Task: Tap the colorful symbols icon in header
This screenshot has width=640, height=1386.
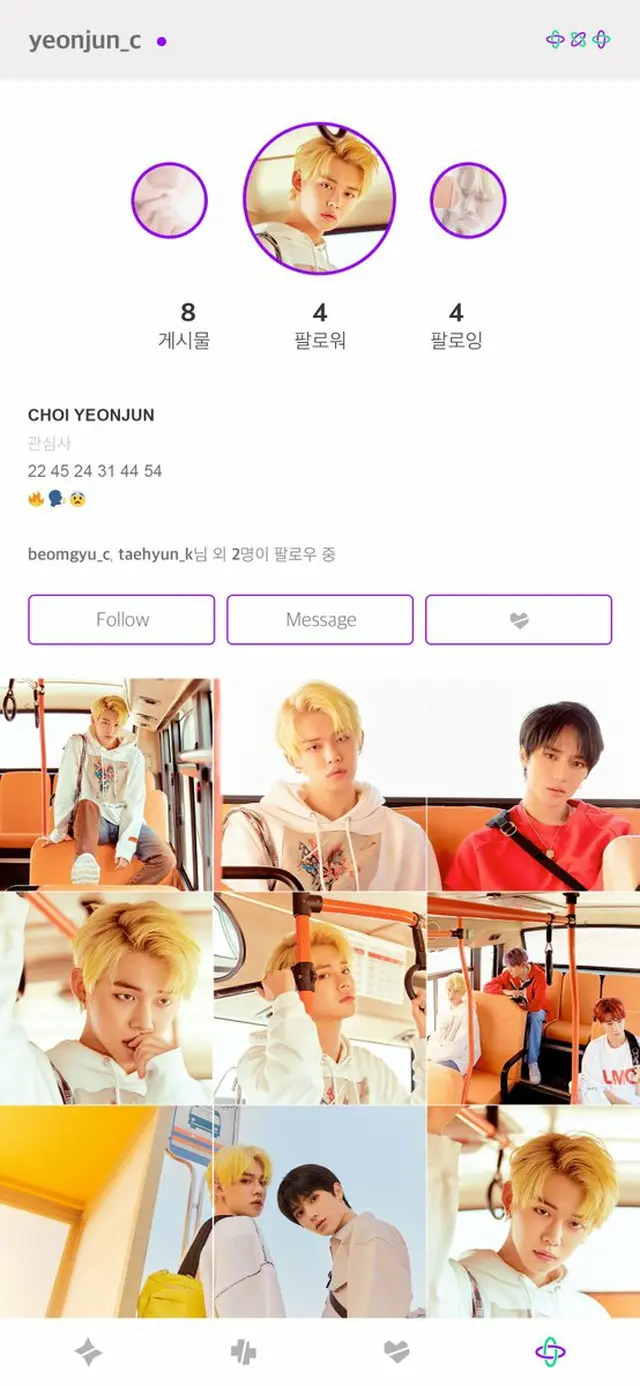Action: pos(578,40)
